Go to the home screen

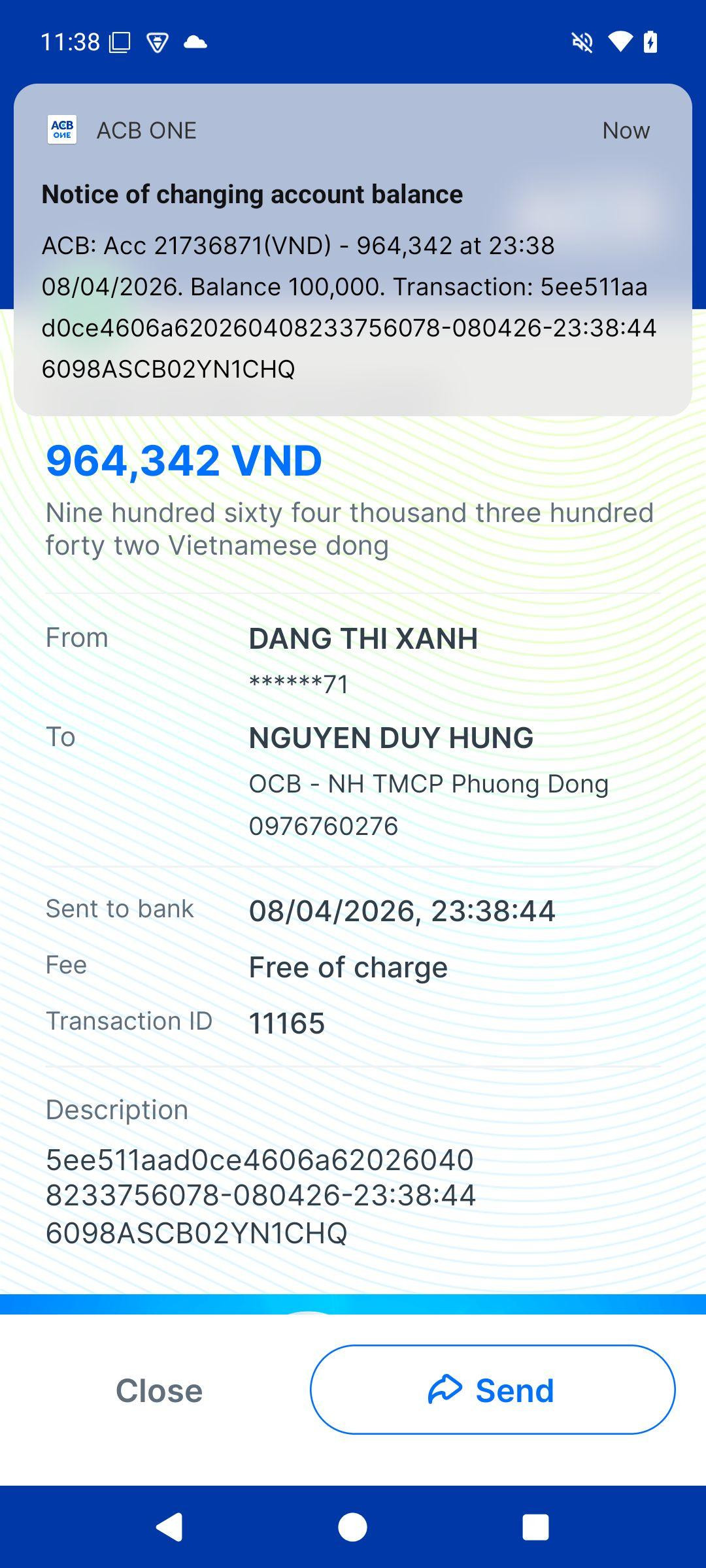[352, 1527]
